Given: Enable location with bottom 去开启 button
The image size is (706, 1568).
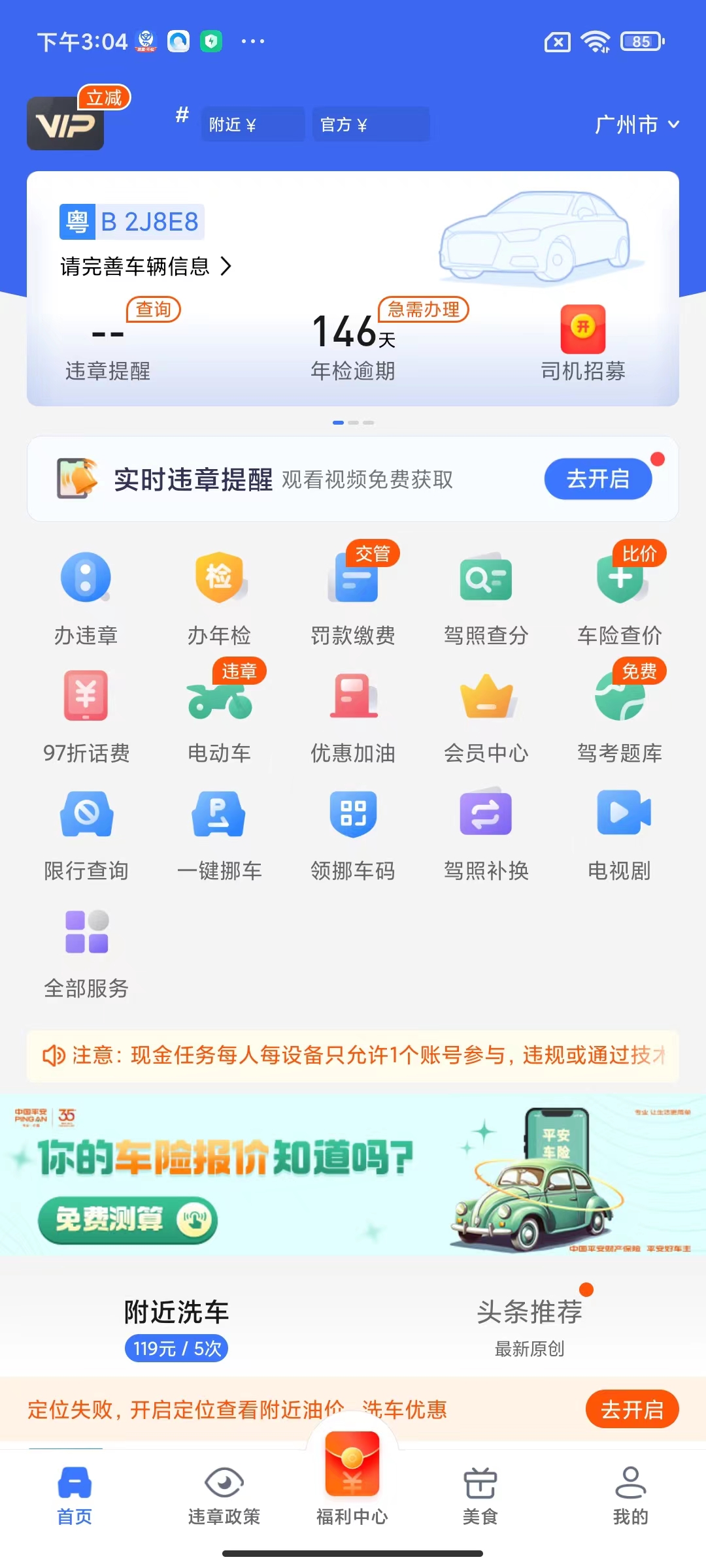Looking at the screenshot, I should [x=631, y=1410].
